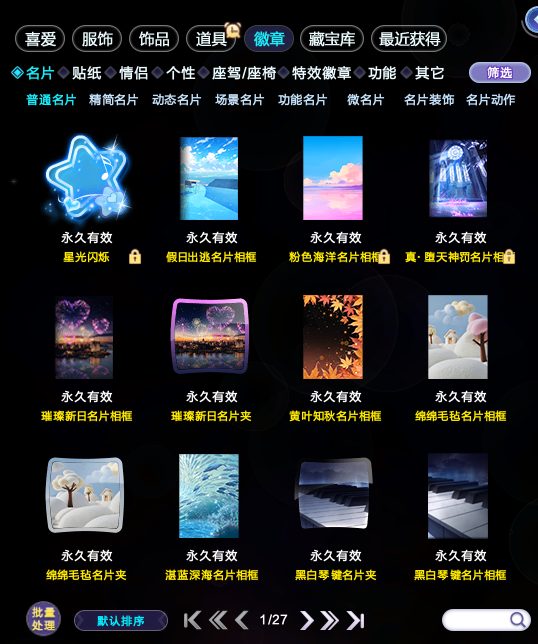Select 湛蓝深海名片相框 item
Image resolution: width=538 pixels, height=644 pixels.
(x=209, y=496)
